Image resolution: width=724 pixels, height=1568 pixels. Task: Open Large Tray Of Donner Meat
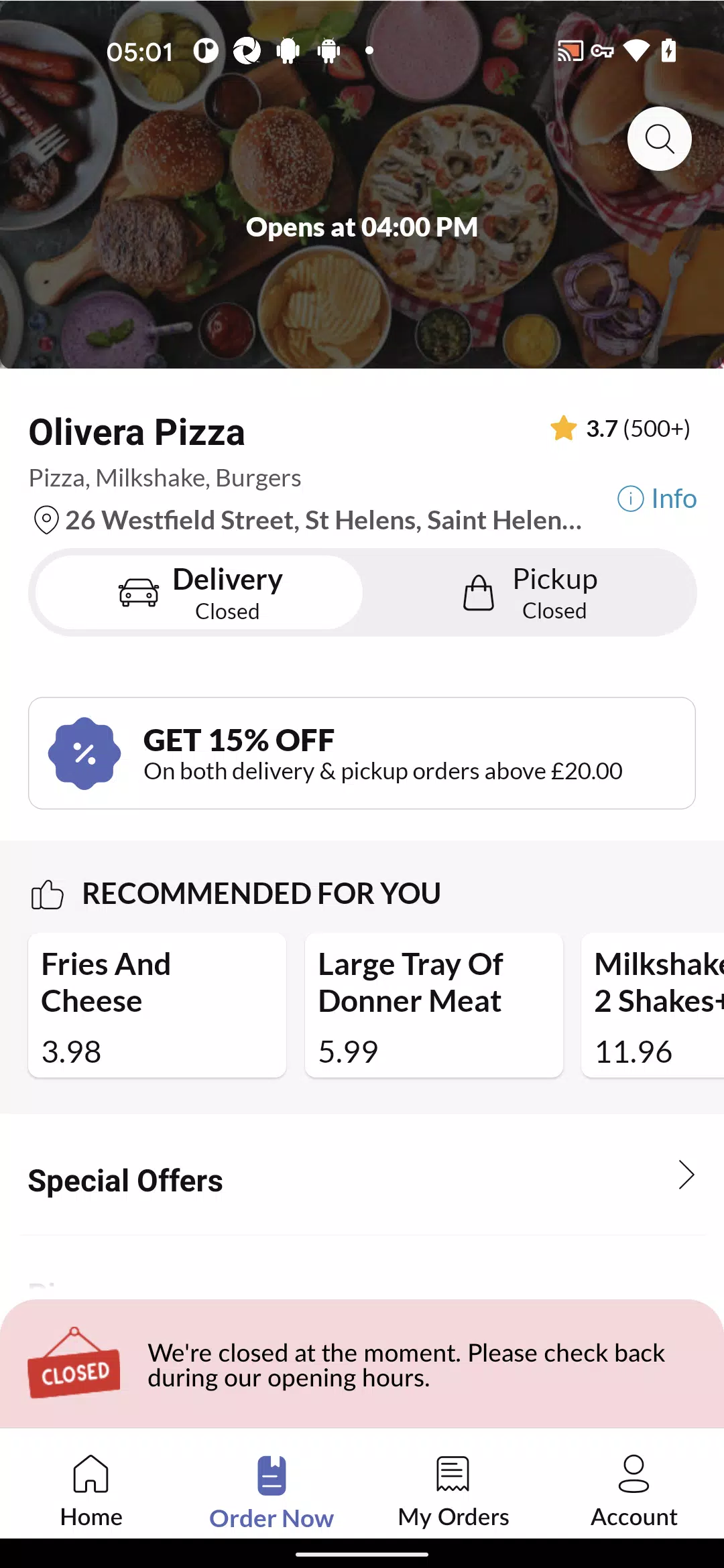(x=434, y=1005)
